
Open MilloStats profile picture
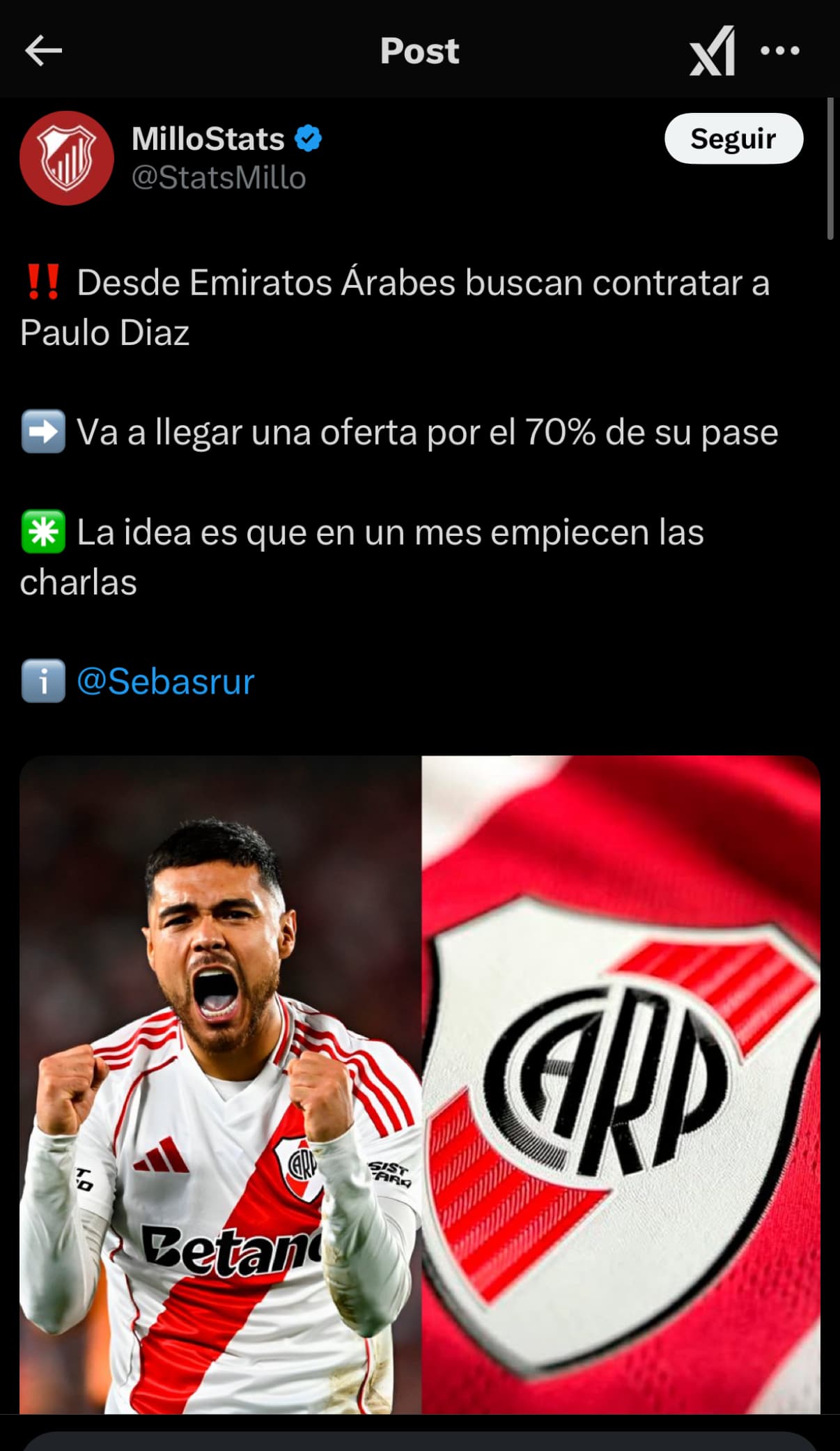[67, 158]
